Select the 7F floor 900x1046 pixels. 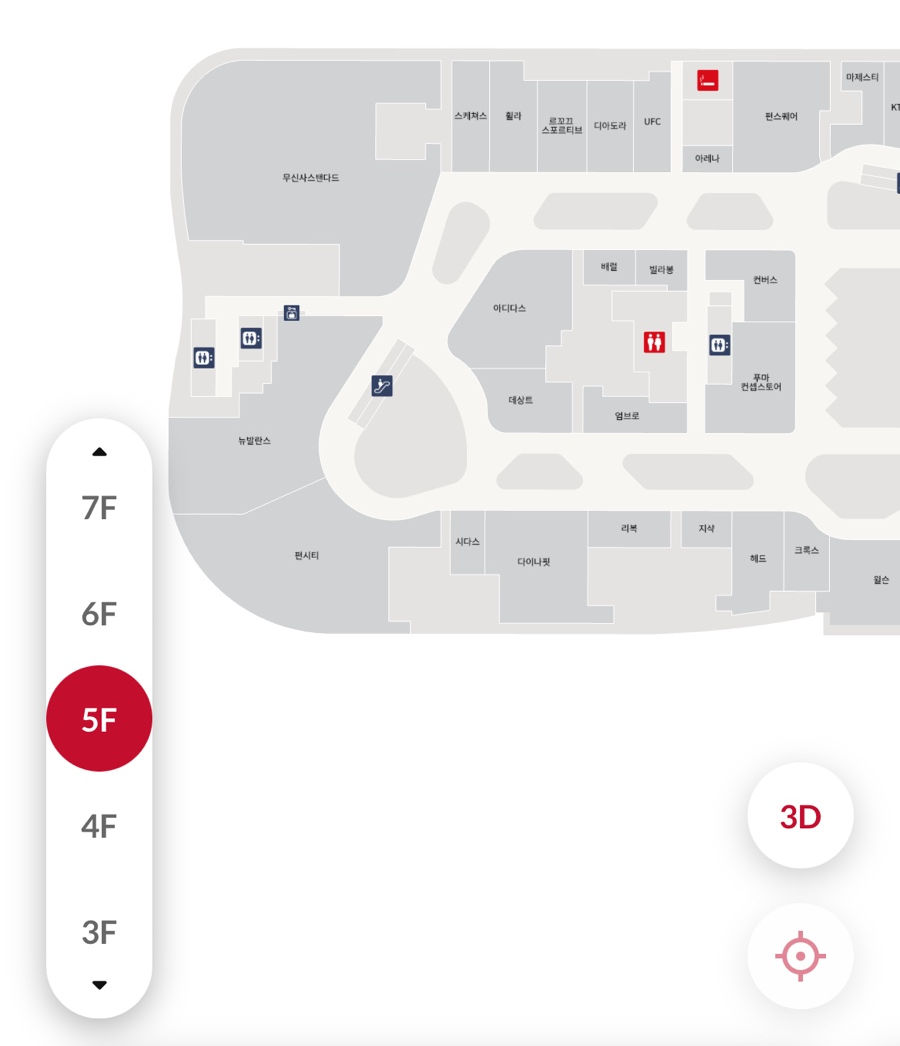[x=99, y=508]
